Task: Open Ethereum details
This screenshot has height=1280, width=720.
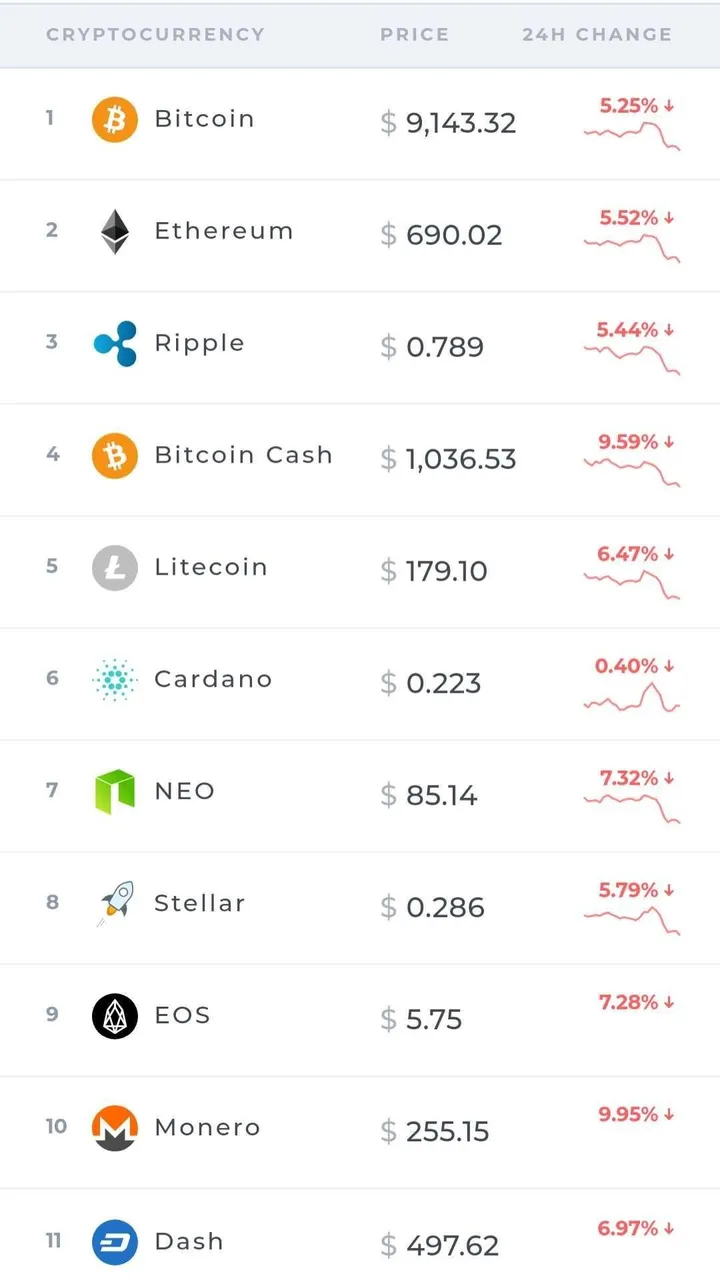Action: coord(360,236)
